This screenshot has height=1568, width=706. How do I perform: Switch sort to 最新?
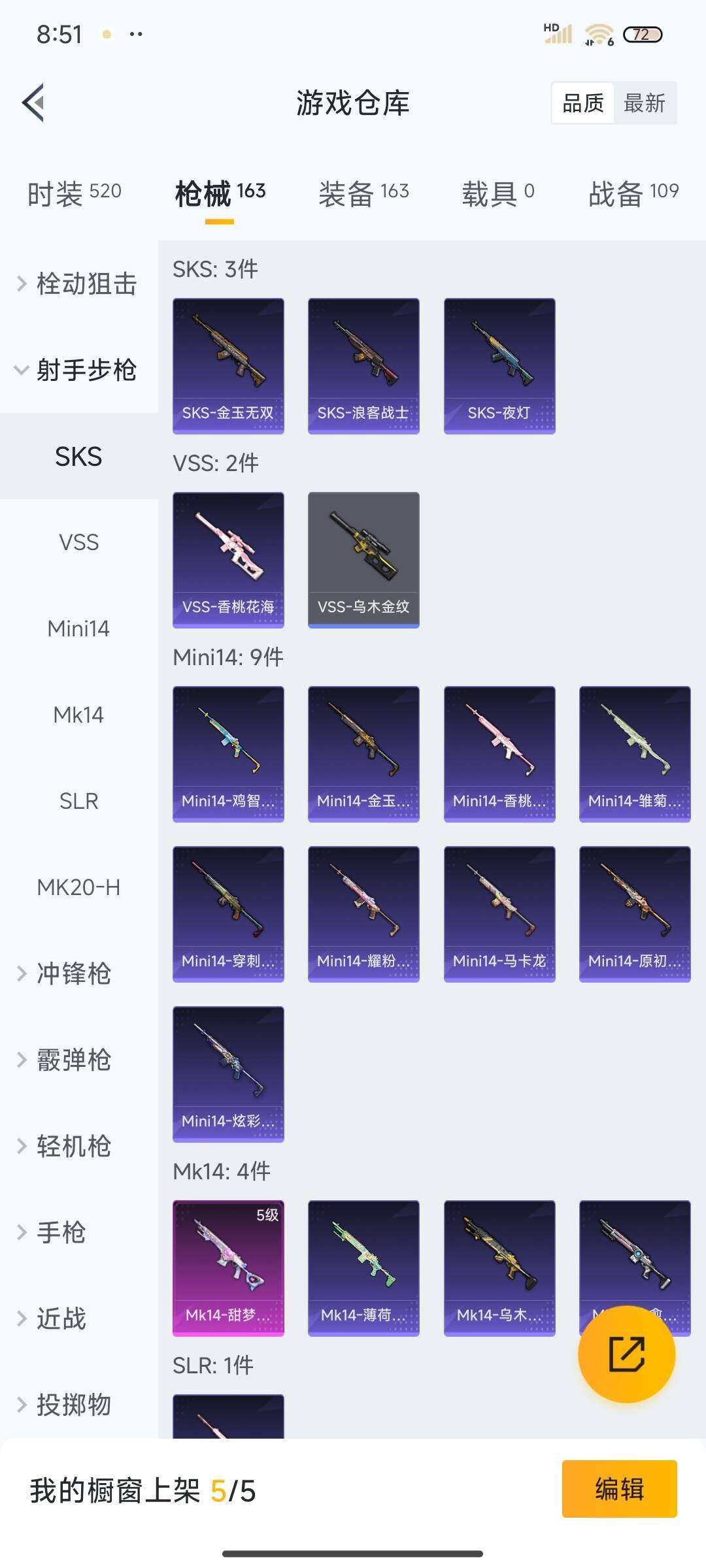[644, 103]
